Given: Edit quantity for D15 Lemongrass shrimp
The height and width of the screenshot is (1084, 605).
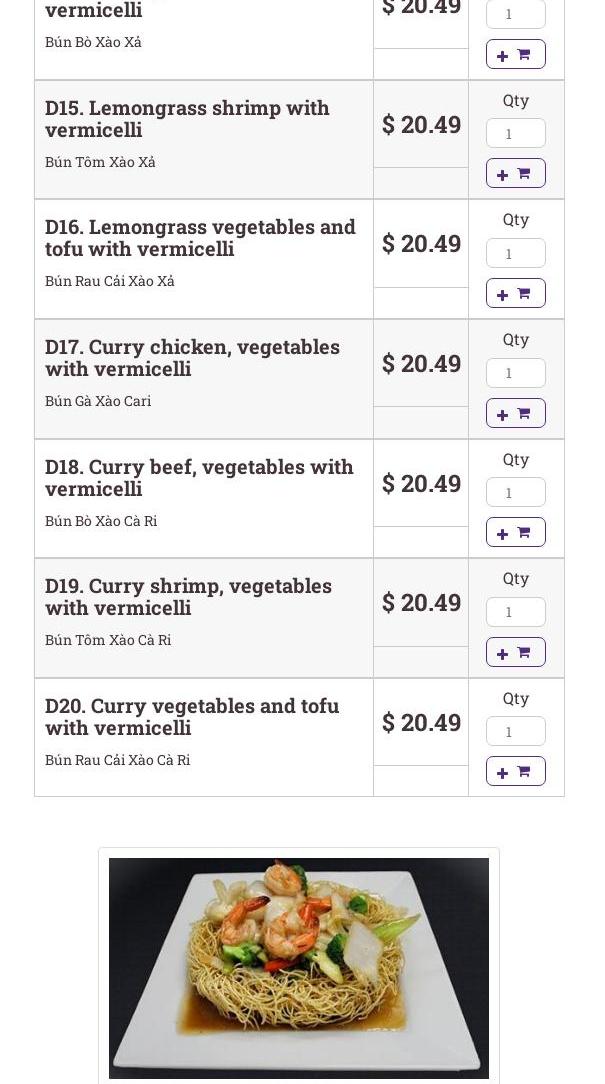Looking at the screenshot, I should (x=515, y=133).
